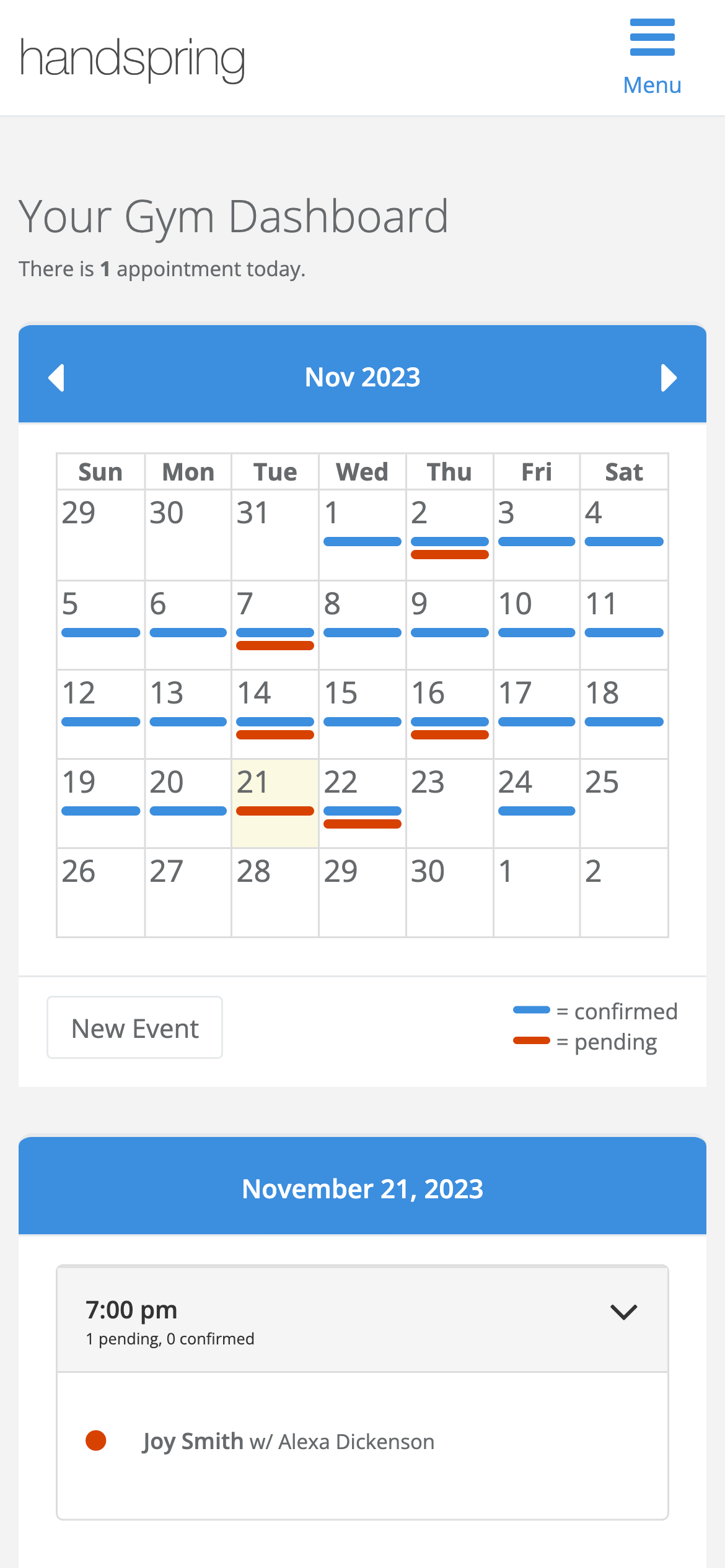Choose November 14 in the calendar
725x1568 pixels.
pyautogui.click(x=275, y=715)
